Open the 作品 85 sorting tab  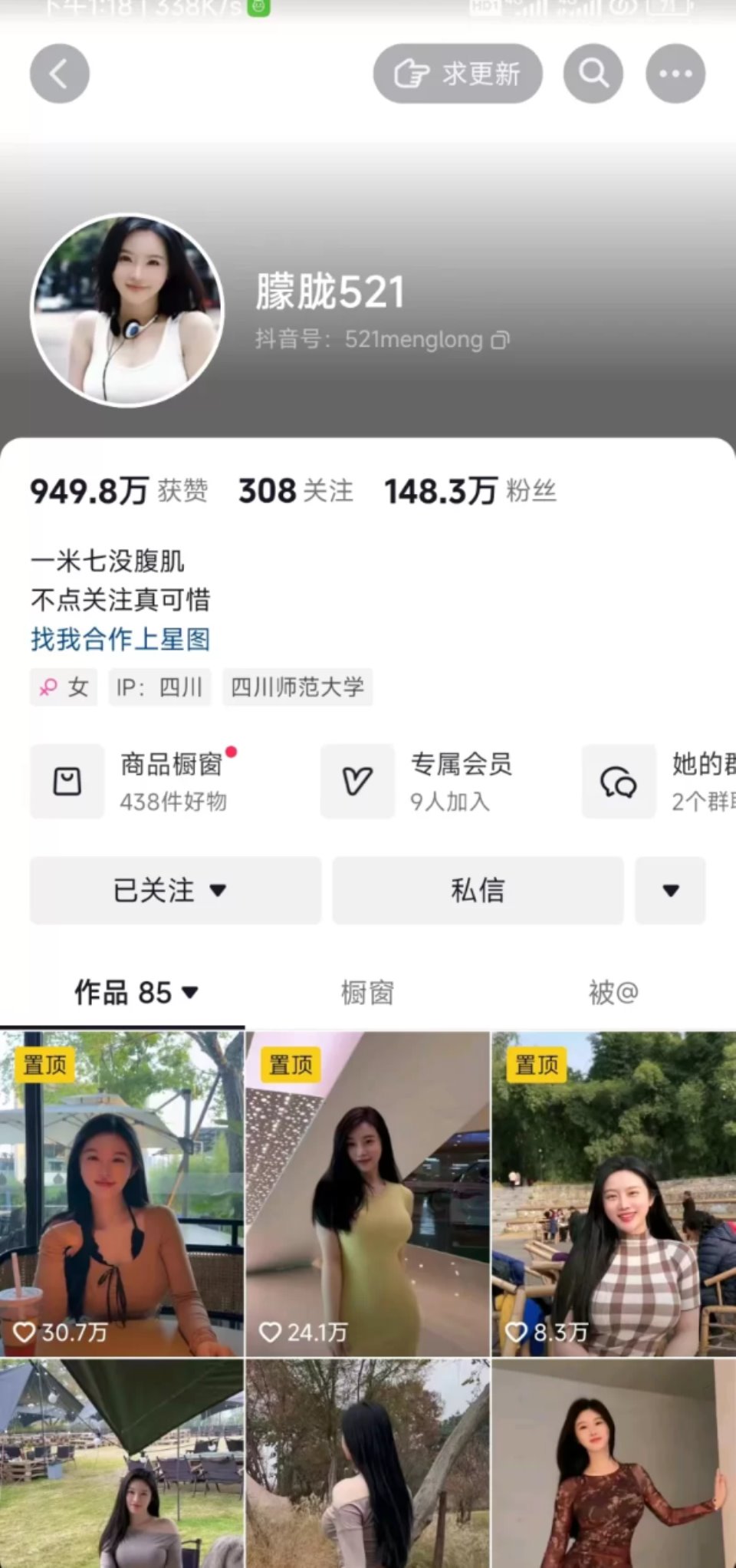pyautogui.click(x=136, y=993)
